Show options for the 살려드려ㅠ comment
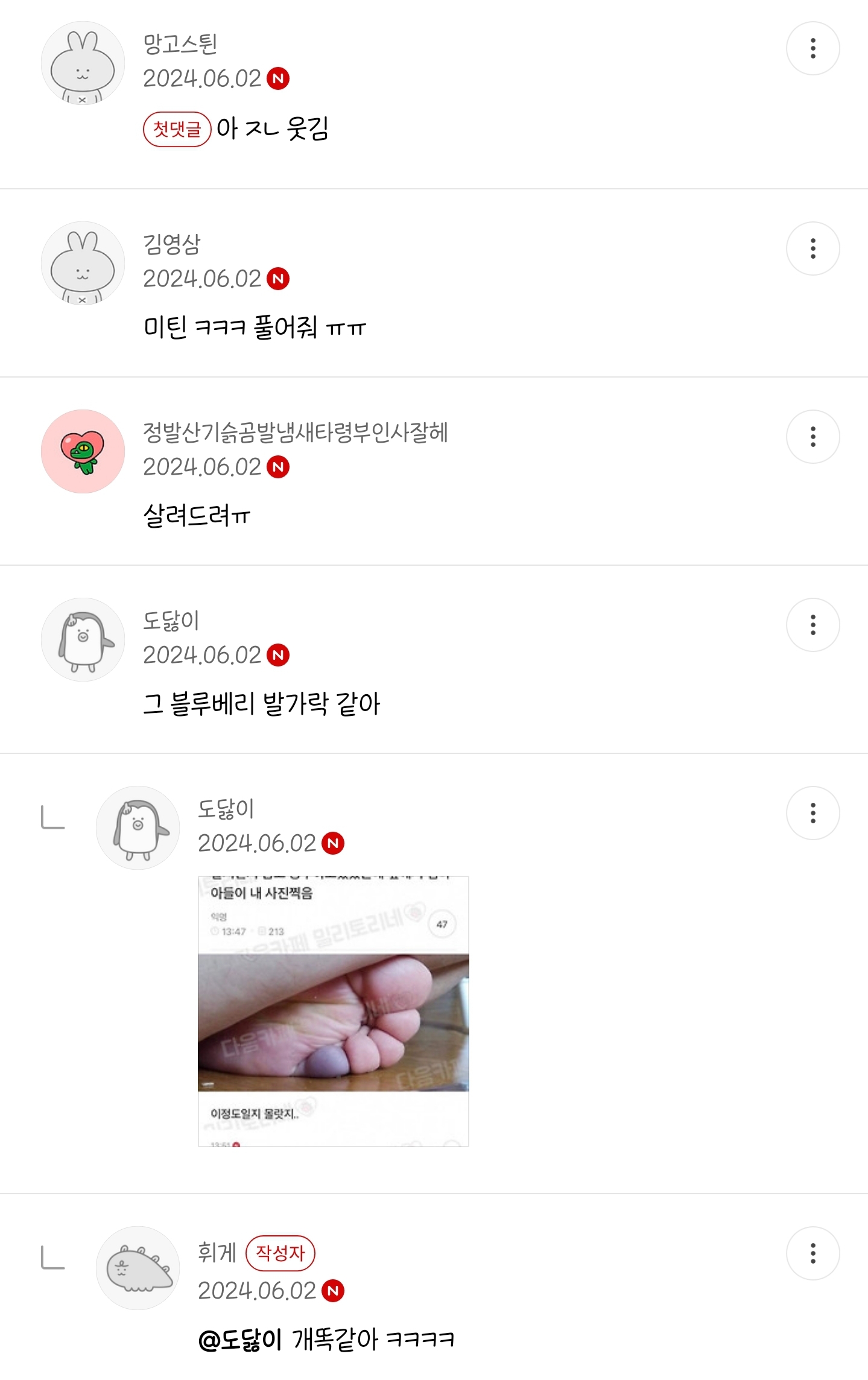Screen dimensions: 868x1380 (x=813, y=437)
